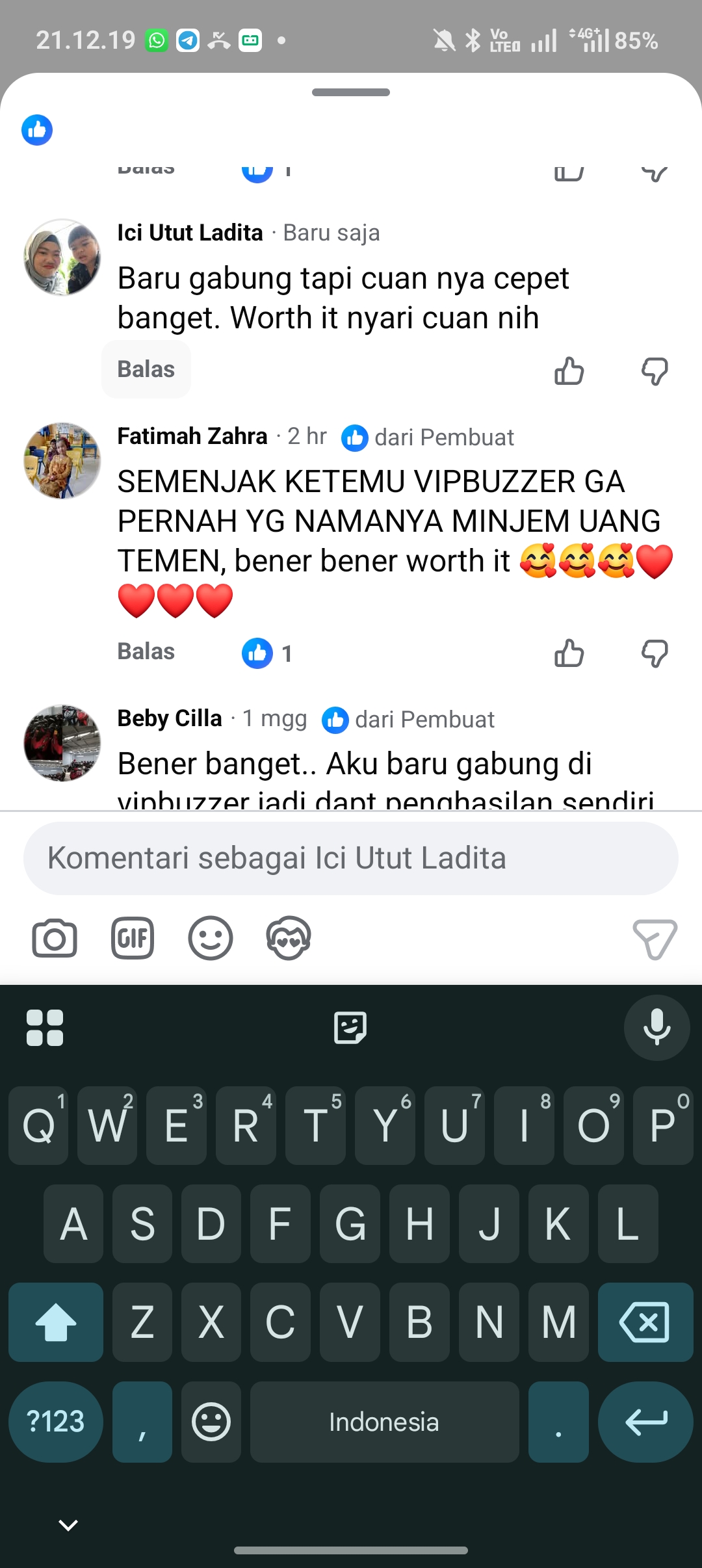702x1568 pixels.
Task: Hide the keyboard with the down chevron
Action: 68,1524
